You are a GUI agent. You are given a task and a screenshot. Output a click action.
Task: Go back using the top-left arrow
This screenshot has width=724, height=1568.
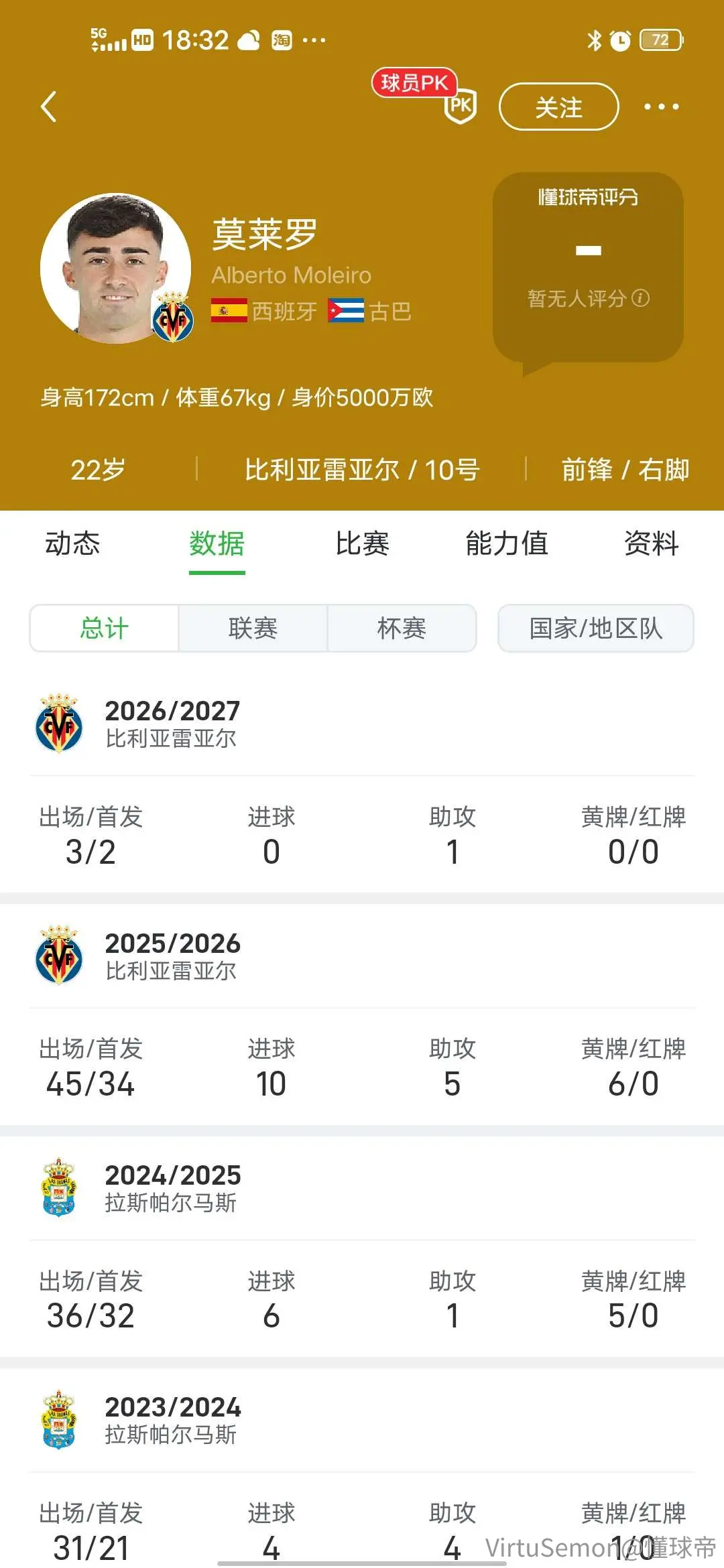pyautogui.click(x=48, y=107)
